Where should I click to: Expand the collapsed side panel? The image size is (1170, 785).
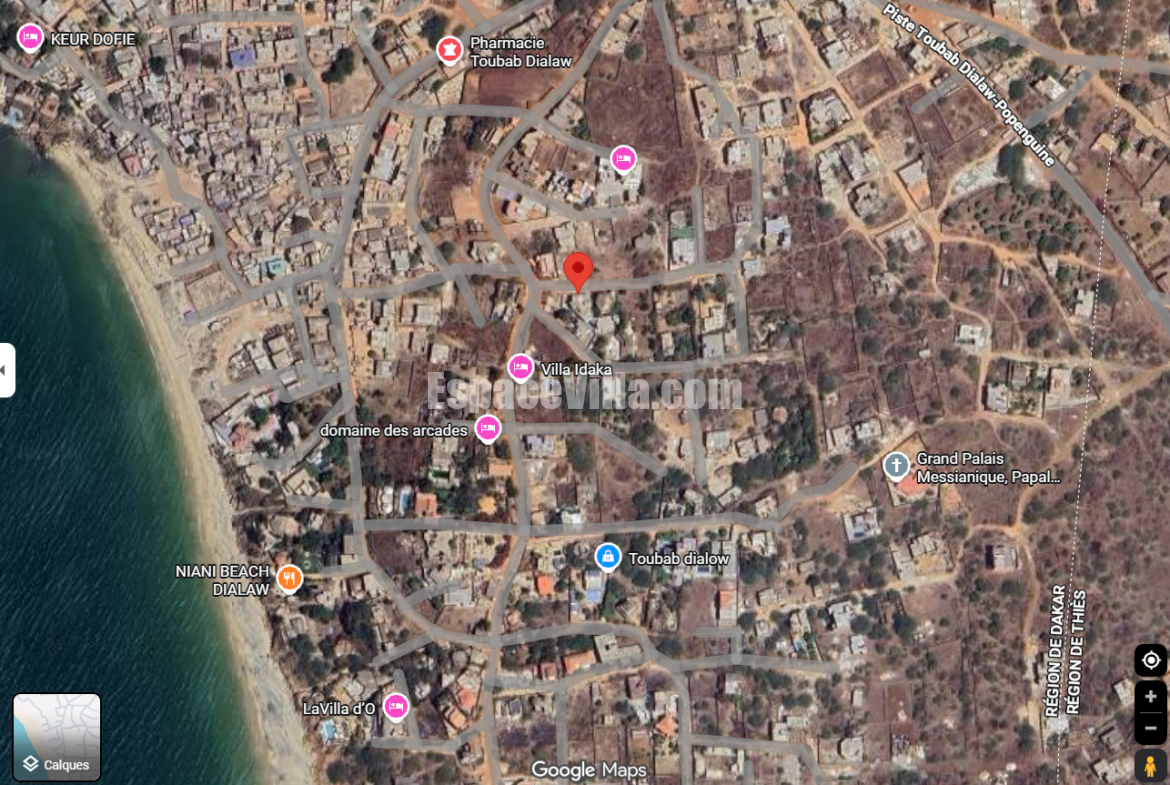pyautogui.click(x=7, y=370)
